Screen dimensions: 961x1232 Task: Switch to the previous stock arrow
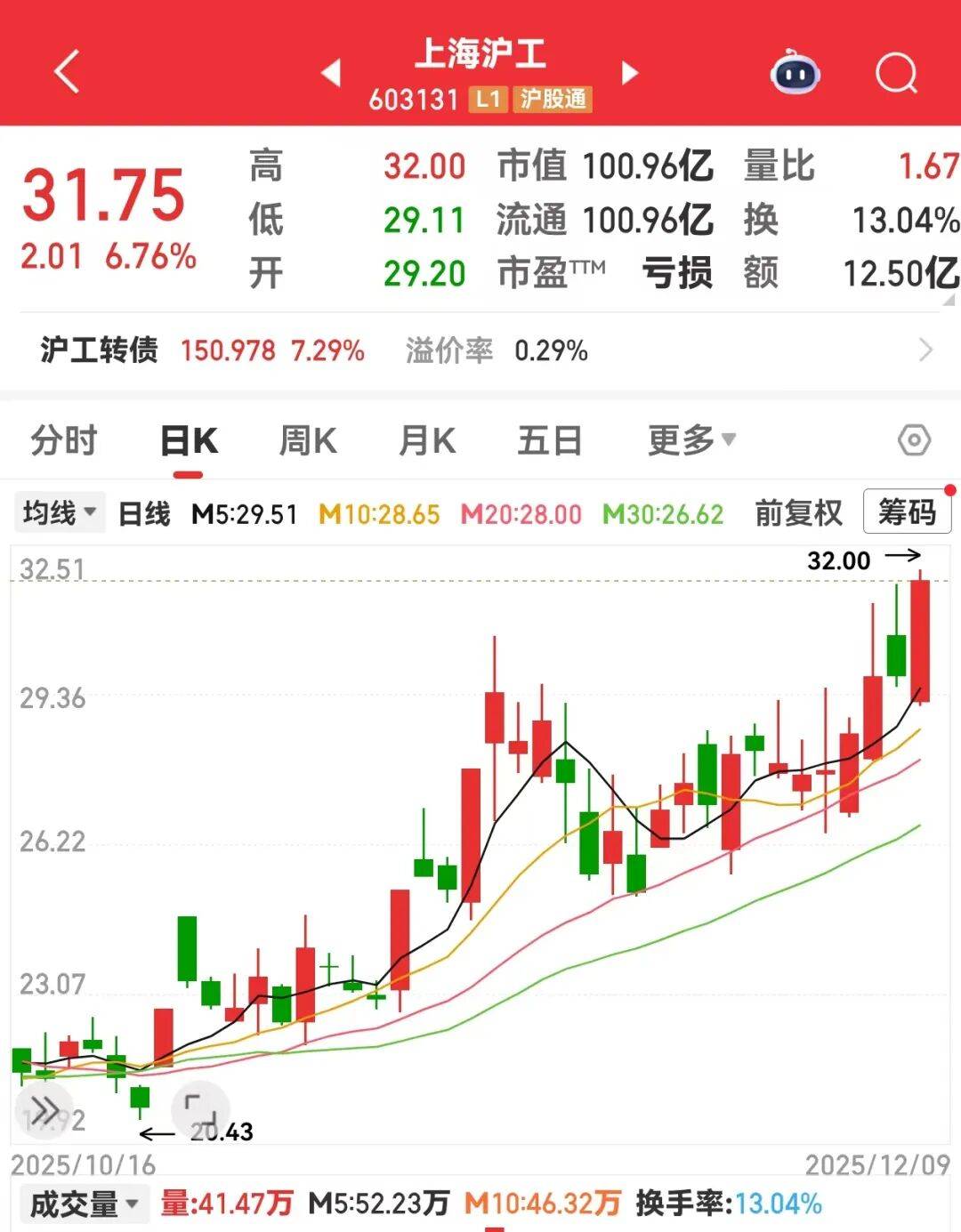[x=331, y=73]
